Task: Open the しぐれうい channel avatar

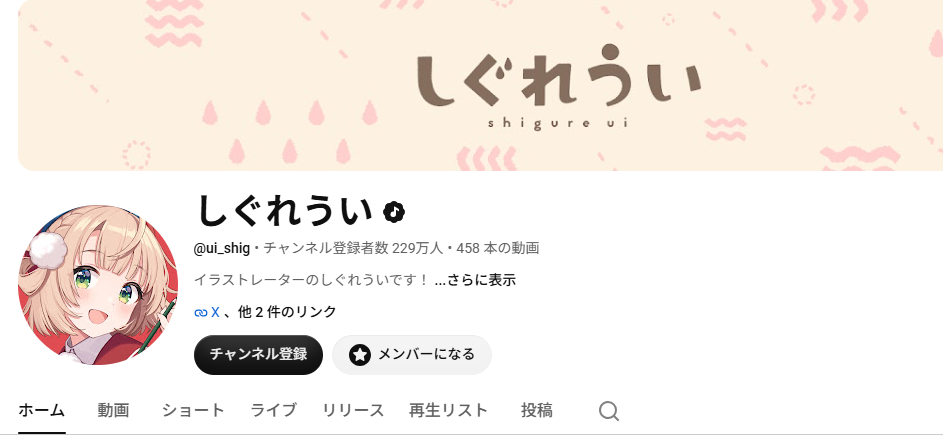Action: (x=98, y=285)
